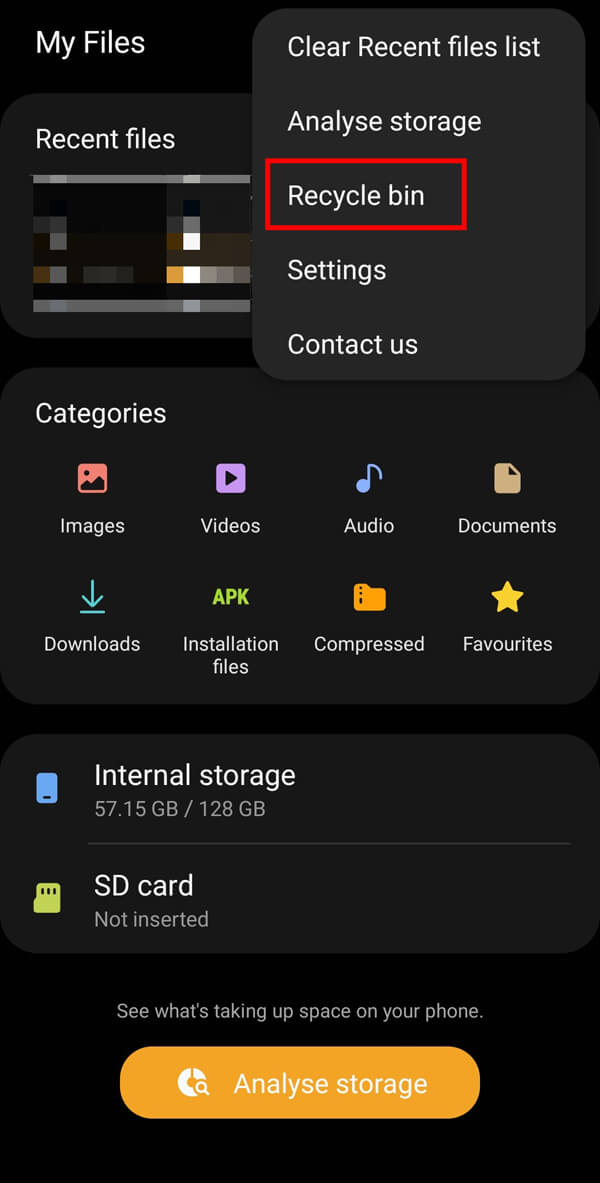
Task: Tap the orange Analyse storage button
Action: [300, 1083]
